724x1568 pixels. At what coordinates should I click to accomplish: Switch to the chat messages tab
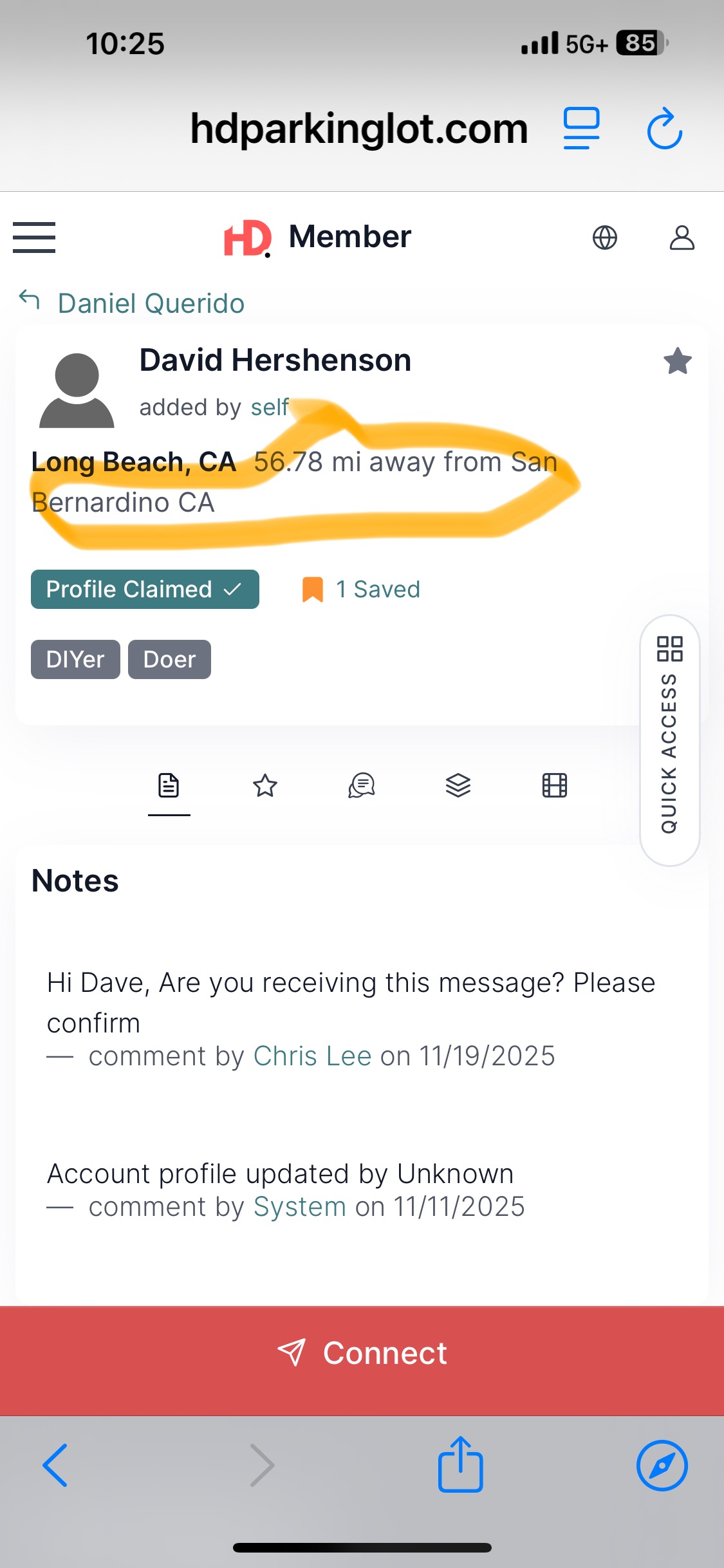click(362, 786)
